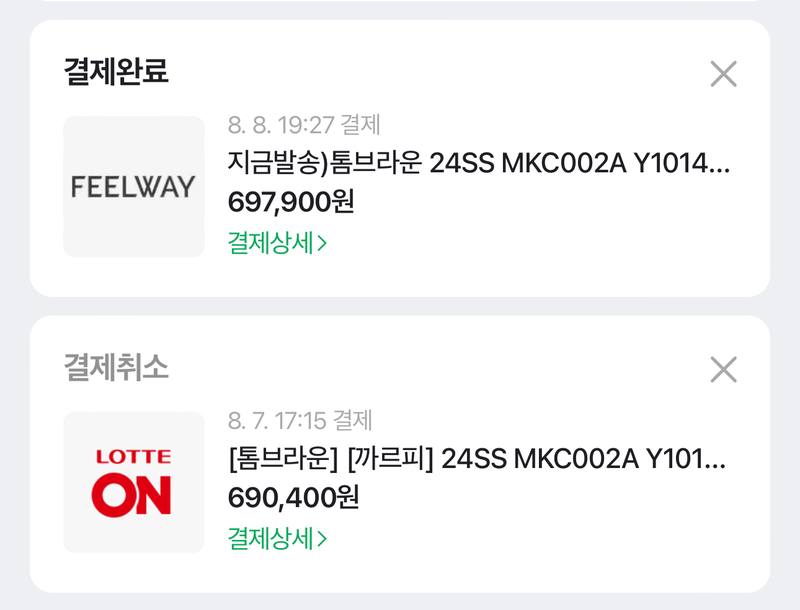Open the LOTTE ON cancelled payment card
The width and height of the screenshot is (800, 610).
click(x=476, y=459)
